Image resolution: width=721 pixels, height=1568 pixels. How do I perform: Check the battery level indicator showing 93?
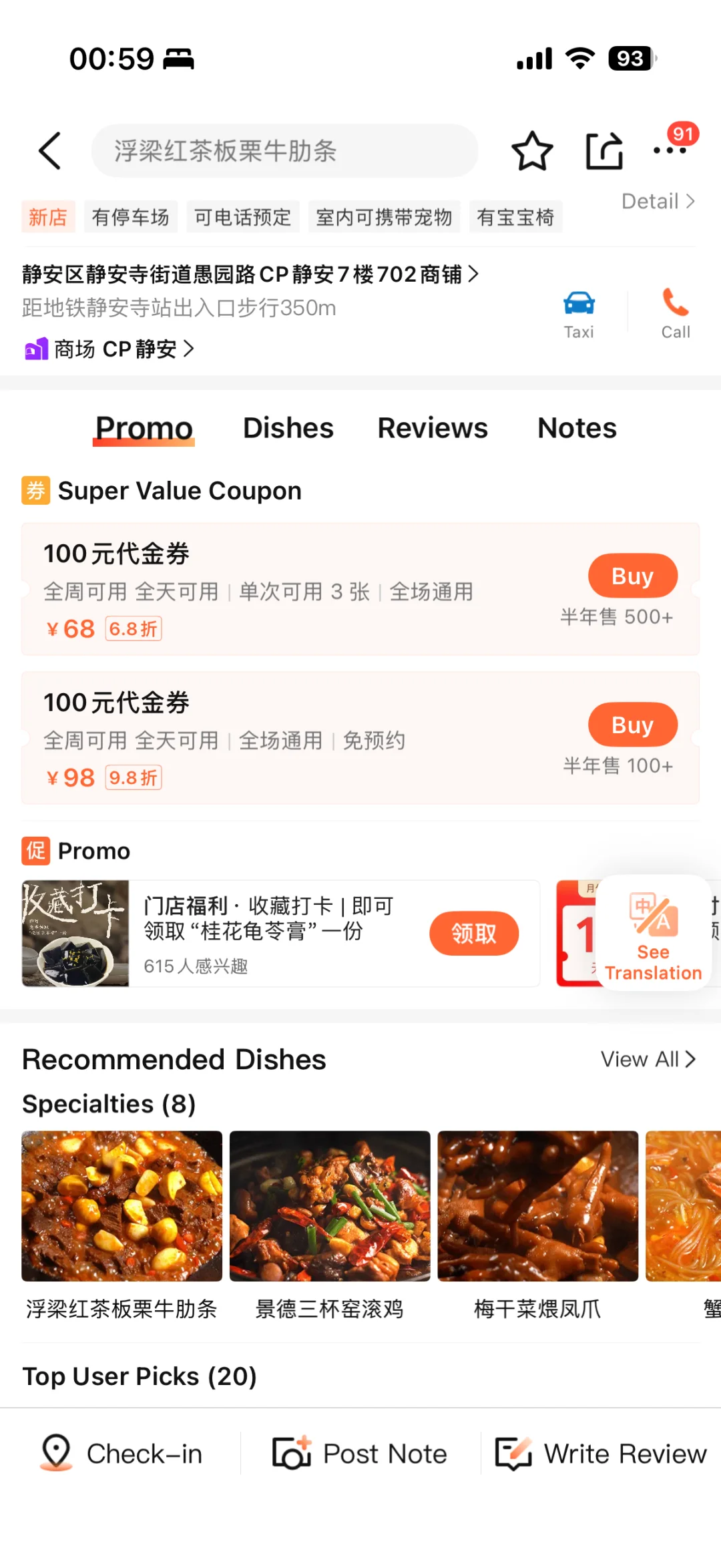[x=628, y=59]
